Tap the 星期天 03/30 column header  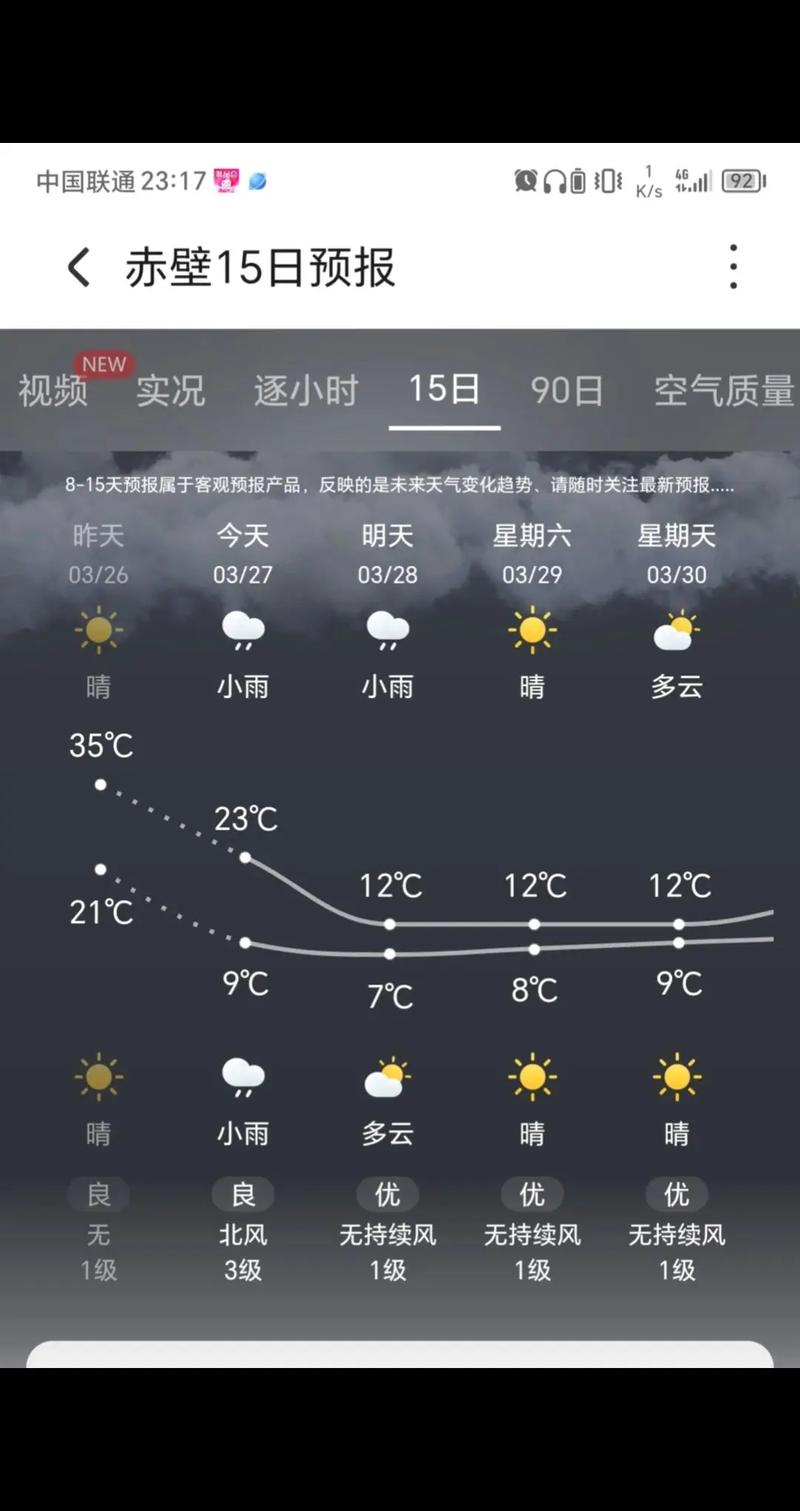pos(677,554)
